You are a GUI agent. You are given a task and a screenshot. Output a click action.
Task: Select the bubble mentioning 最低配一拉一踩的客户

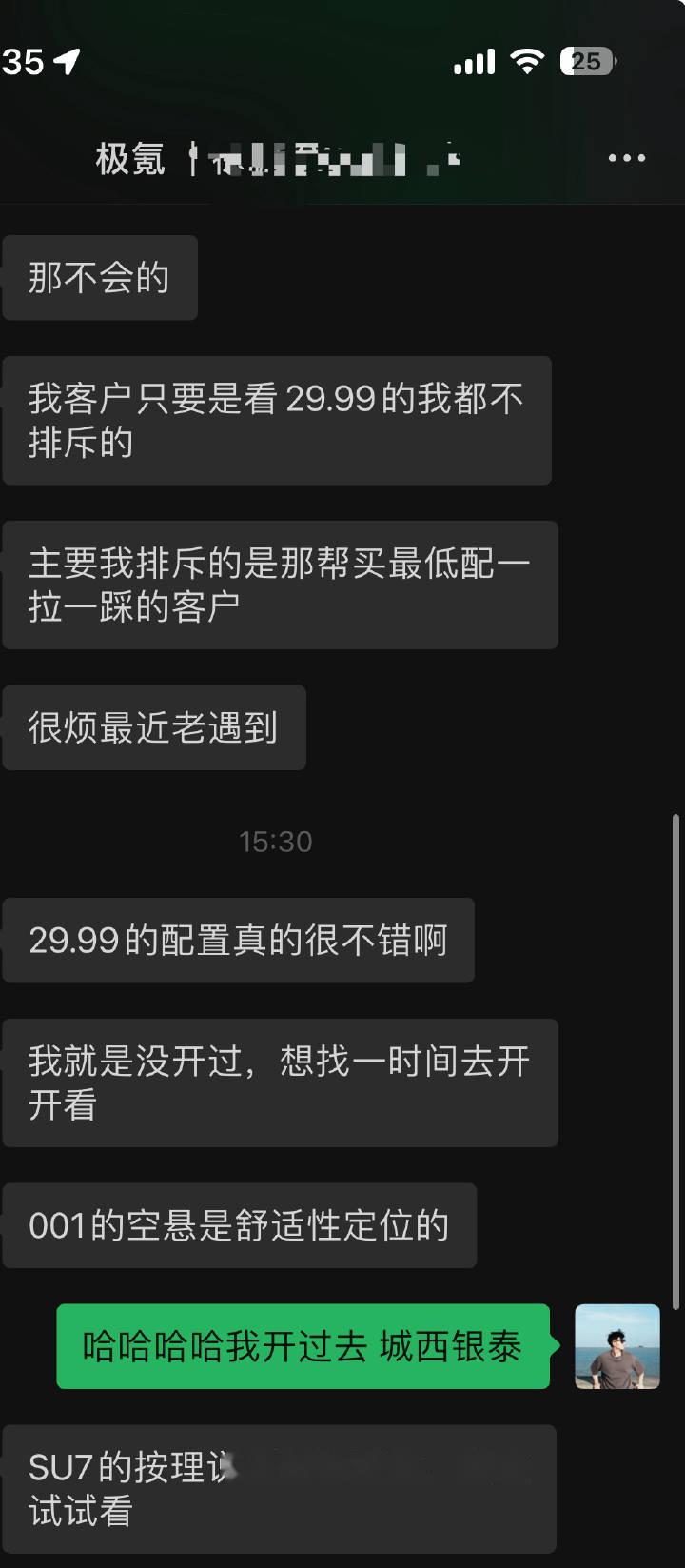tap(280, 584)
